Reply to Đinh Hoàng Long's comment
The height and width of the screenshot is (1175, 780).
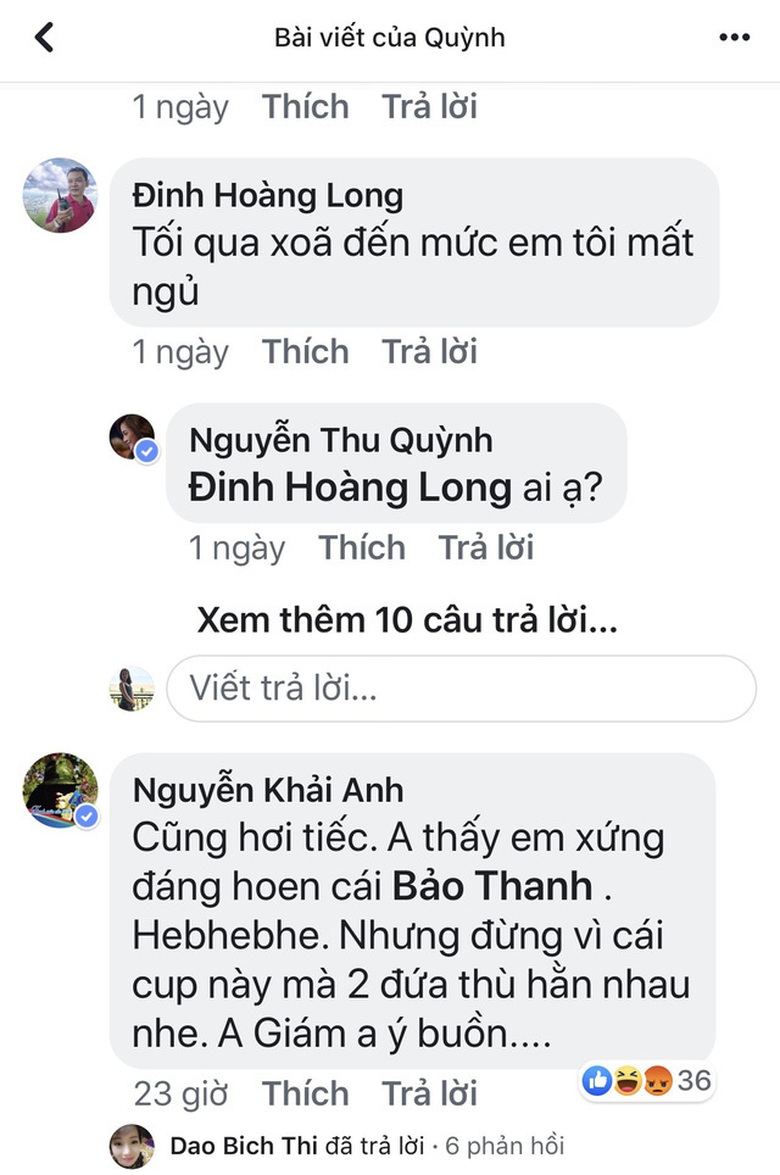429,352
